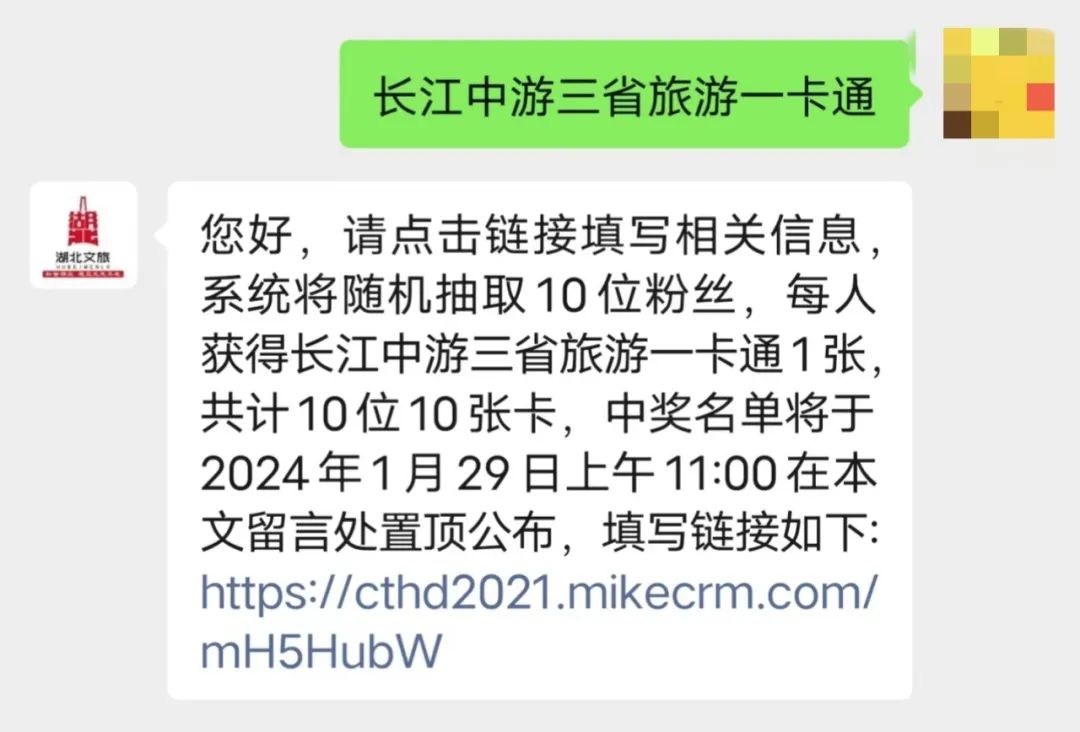
Task: Open the 湖北文旅 account avatar
Action: [x=83, y=235]
